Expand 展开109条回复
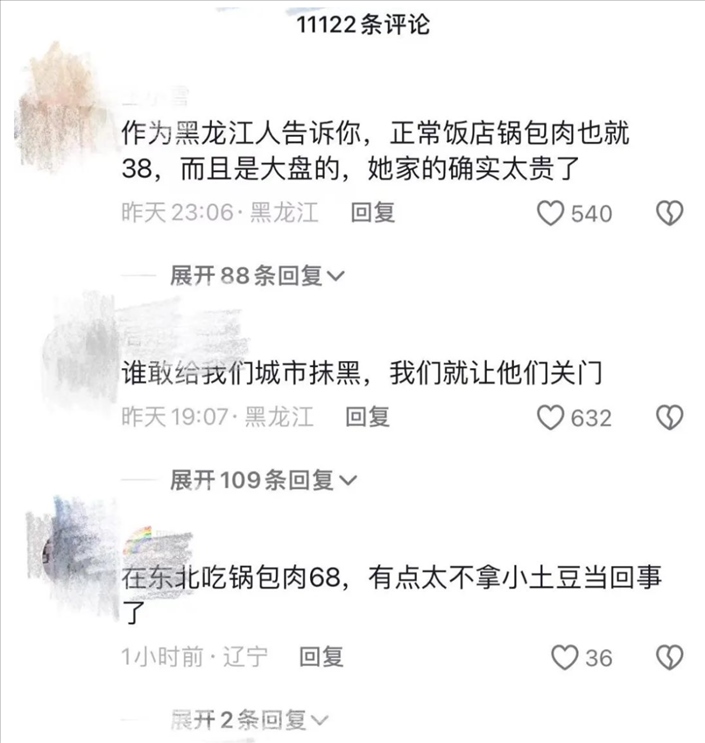 263,481
